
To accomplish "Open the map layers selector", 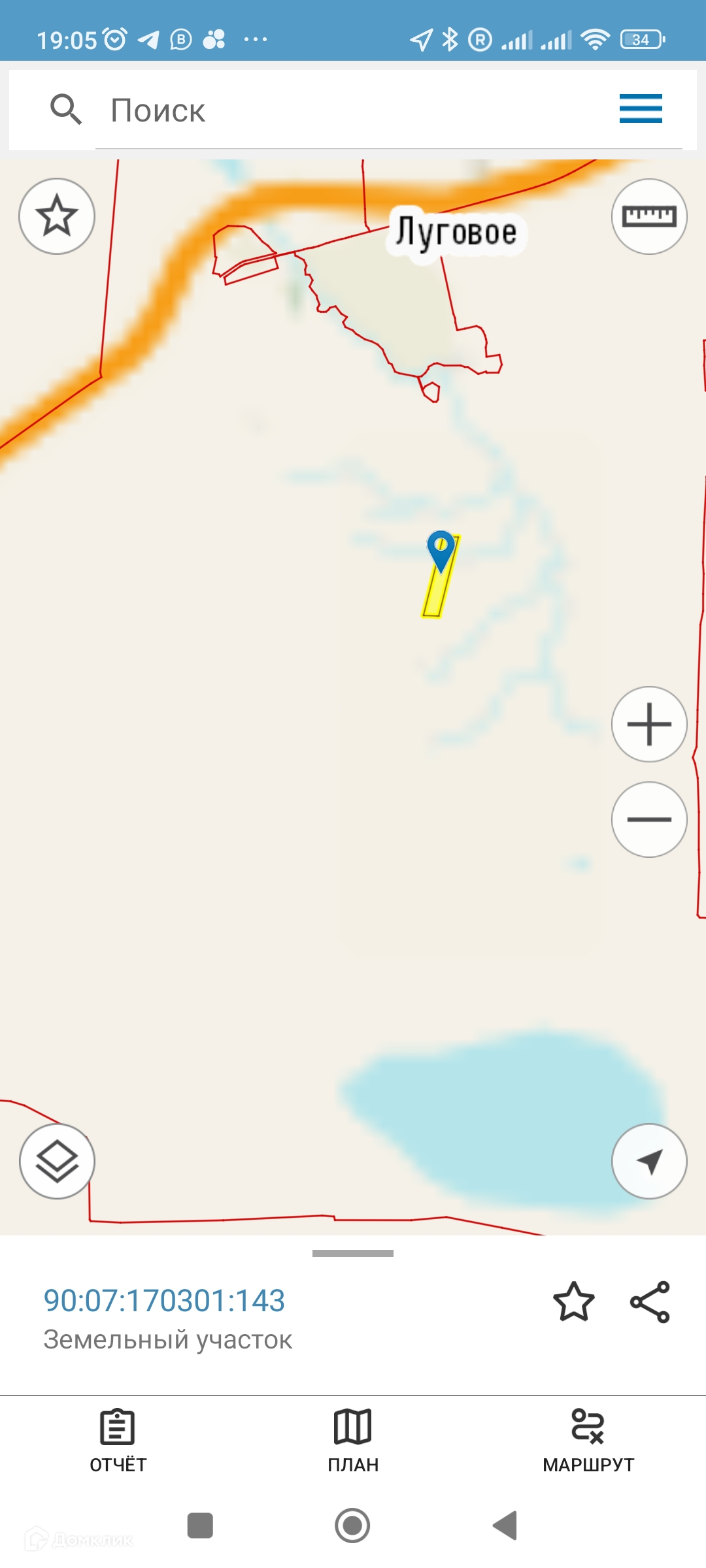I will click(57, 1161).
